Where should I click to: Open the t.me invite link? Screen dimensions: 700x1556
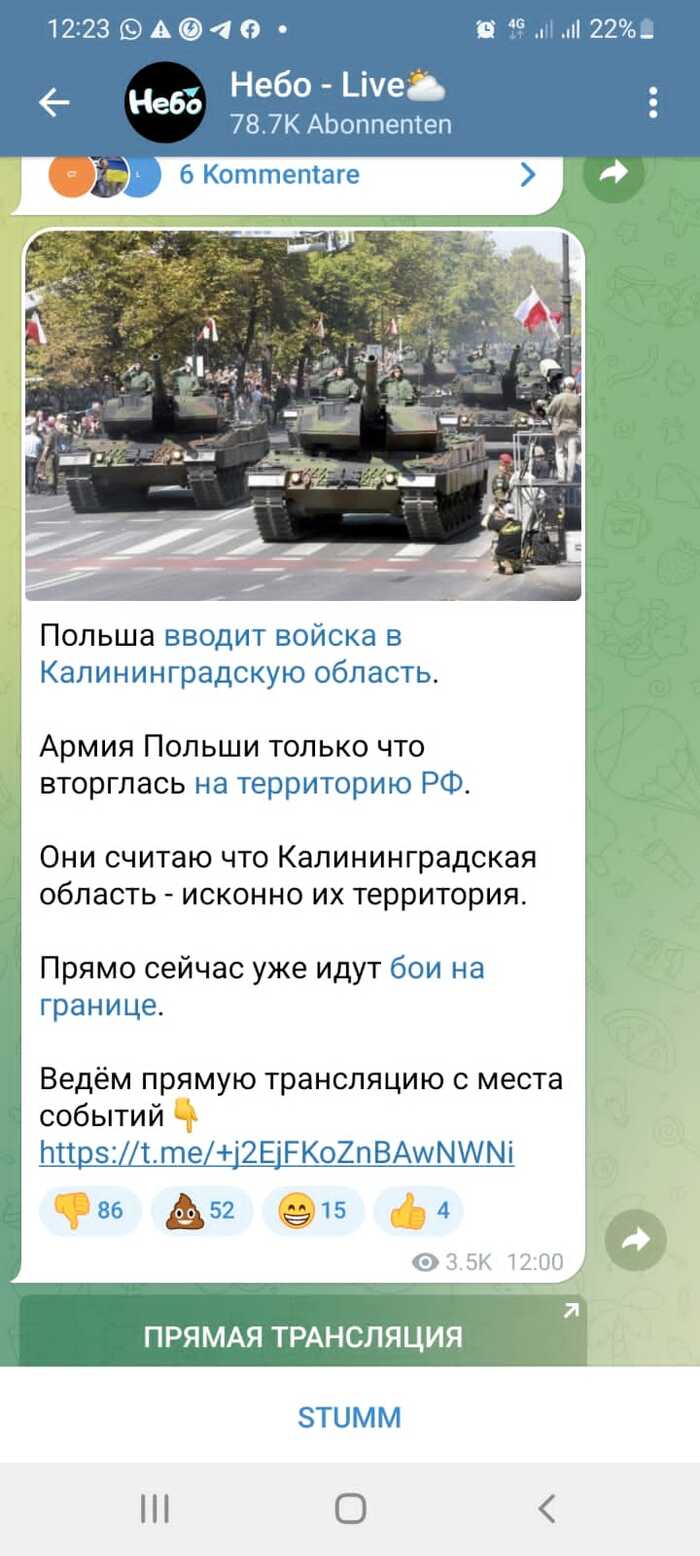click(276, 1153)
